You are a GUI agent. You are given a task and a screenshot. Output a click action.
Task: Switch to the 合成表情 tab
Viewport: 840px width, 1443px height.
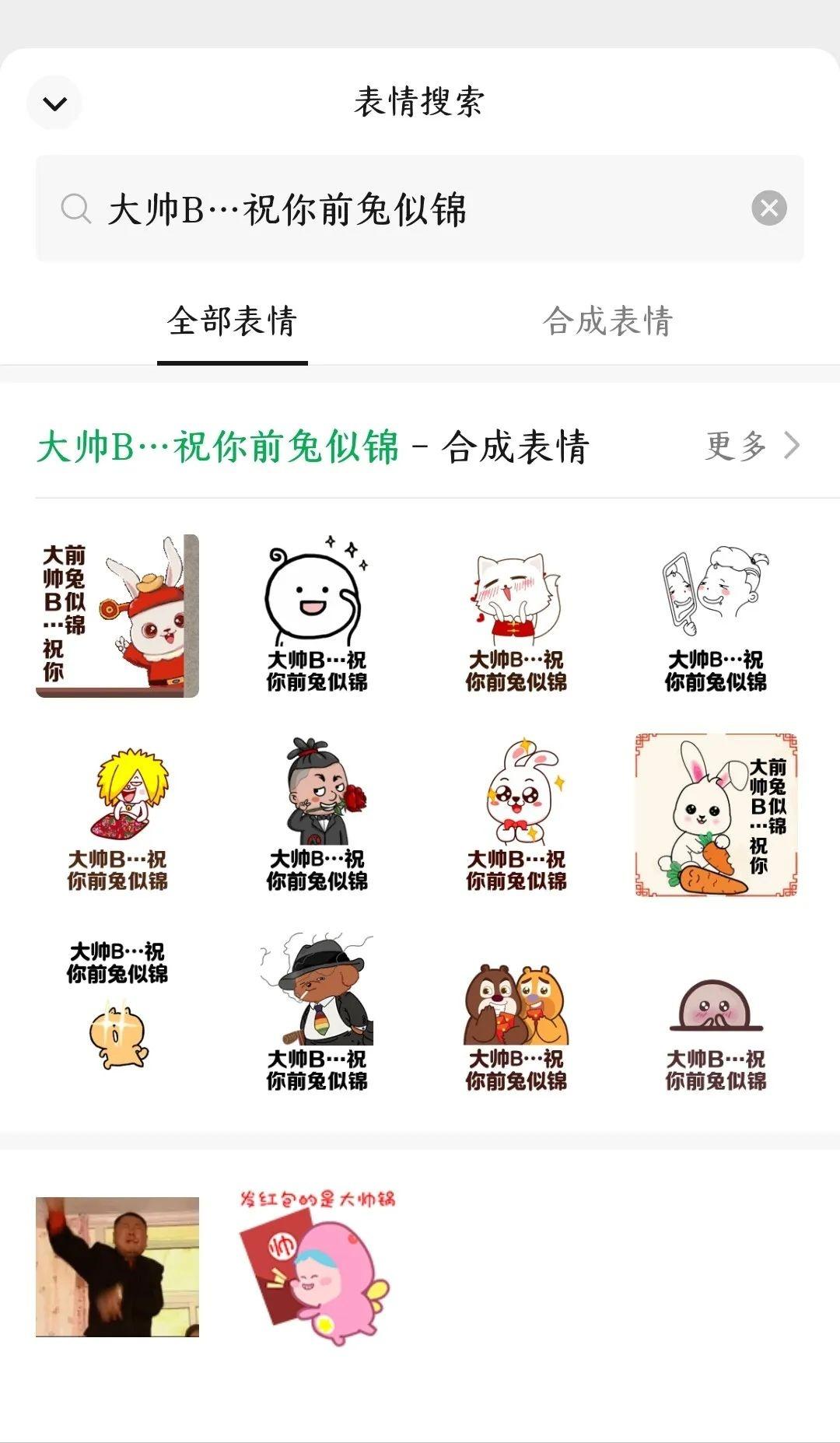609,321
